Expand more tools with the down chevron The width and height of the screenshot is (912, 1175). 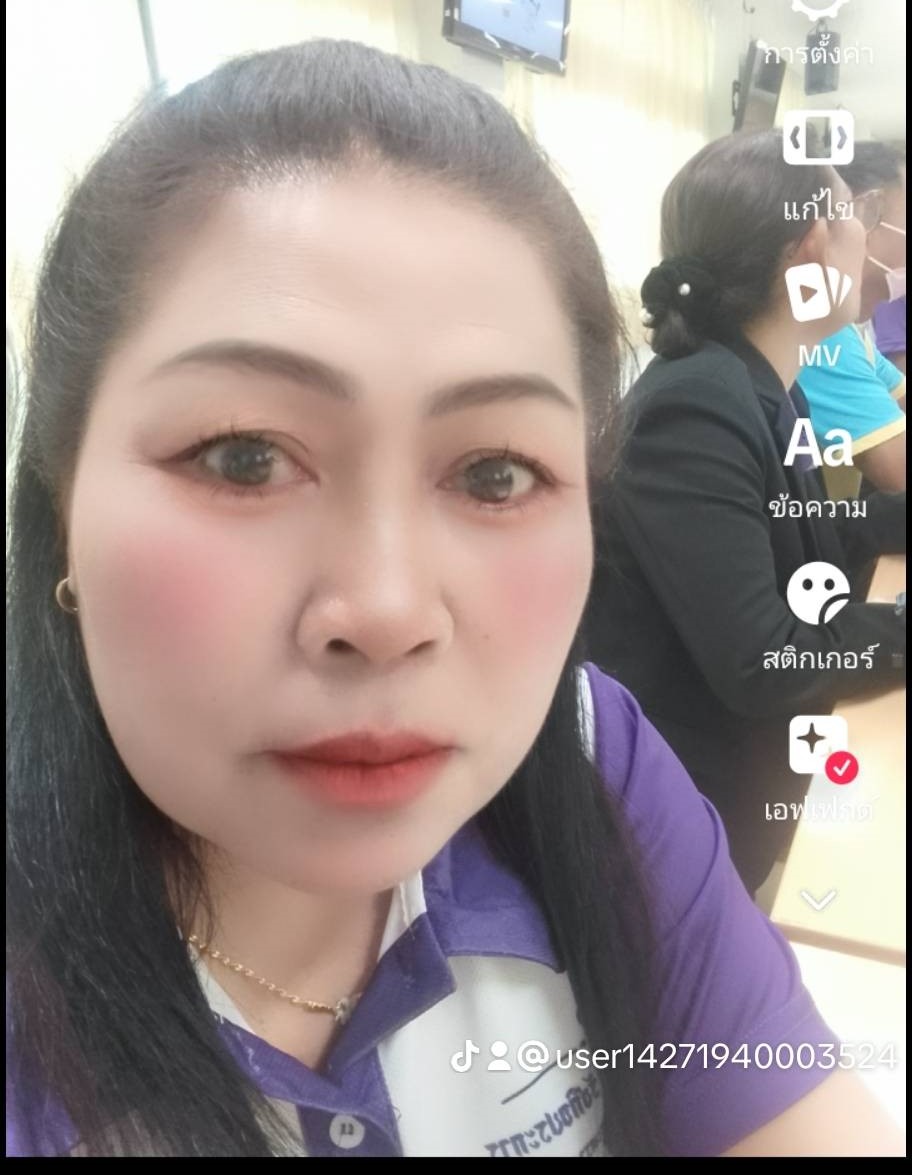click(818, 899)
